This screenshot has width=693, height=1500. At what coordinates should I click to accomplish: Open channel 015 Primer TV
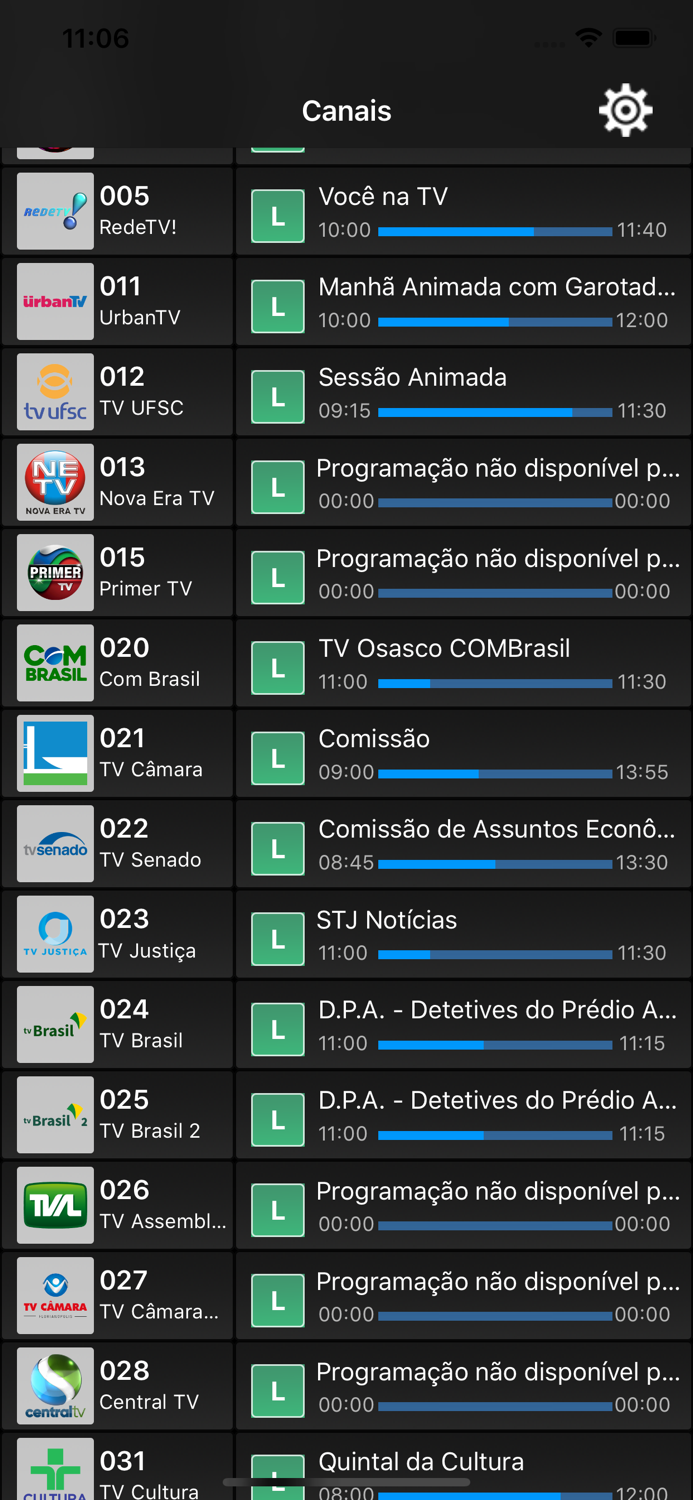coord(117,573)
